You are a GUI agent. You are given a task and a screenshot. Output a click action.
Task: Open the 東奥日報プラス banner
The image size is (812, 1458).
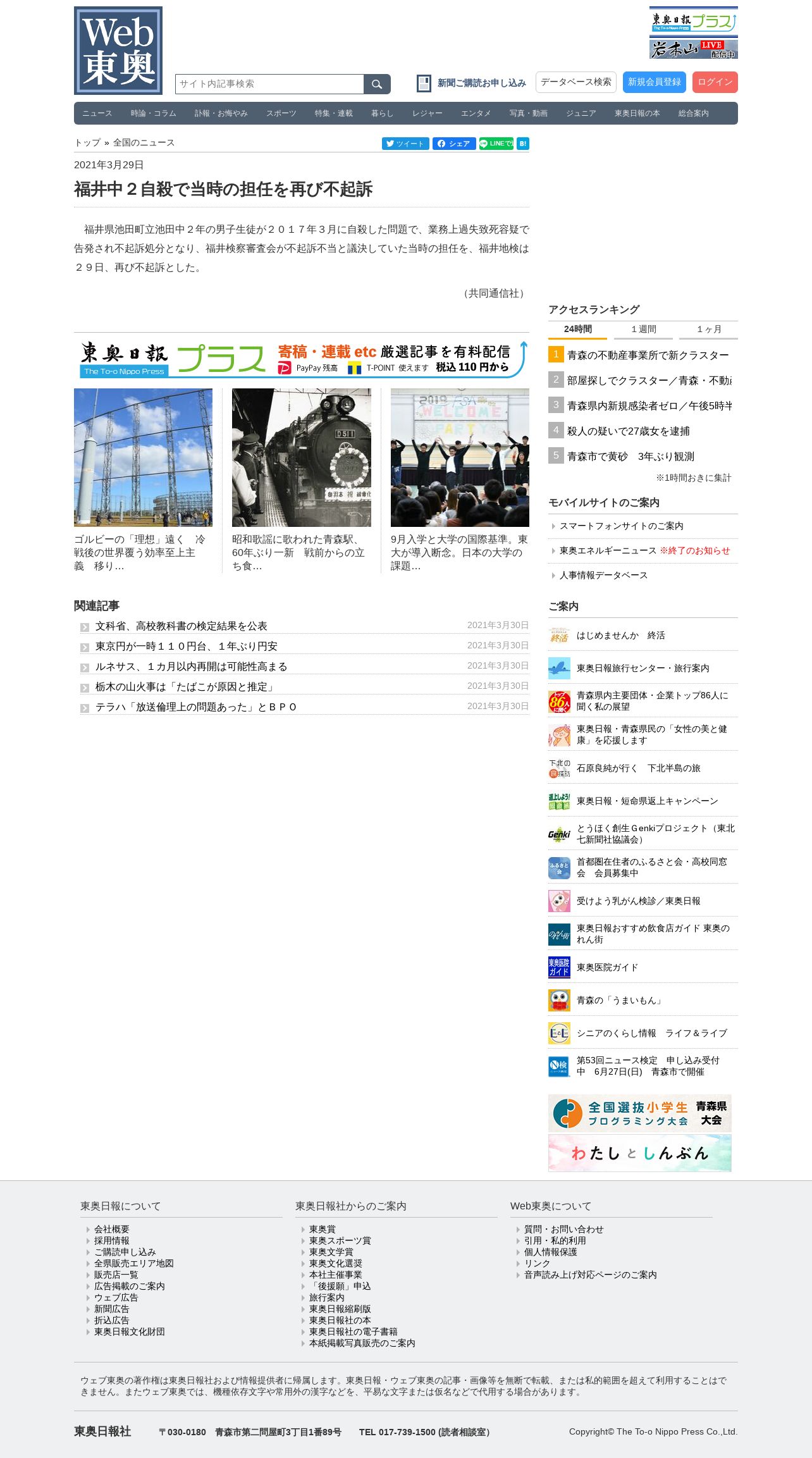click(301, 359)
